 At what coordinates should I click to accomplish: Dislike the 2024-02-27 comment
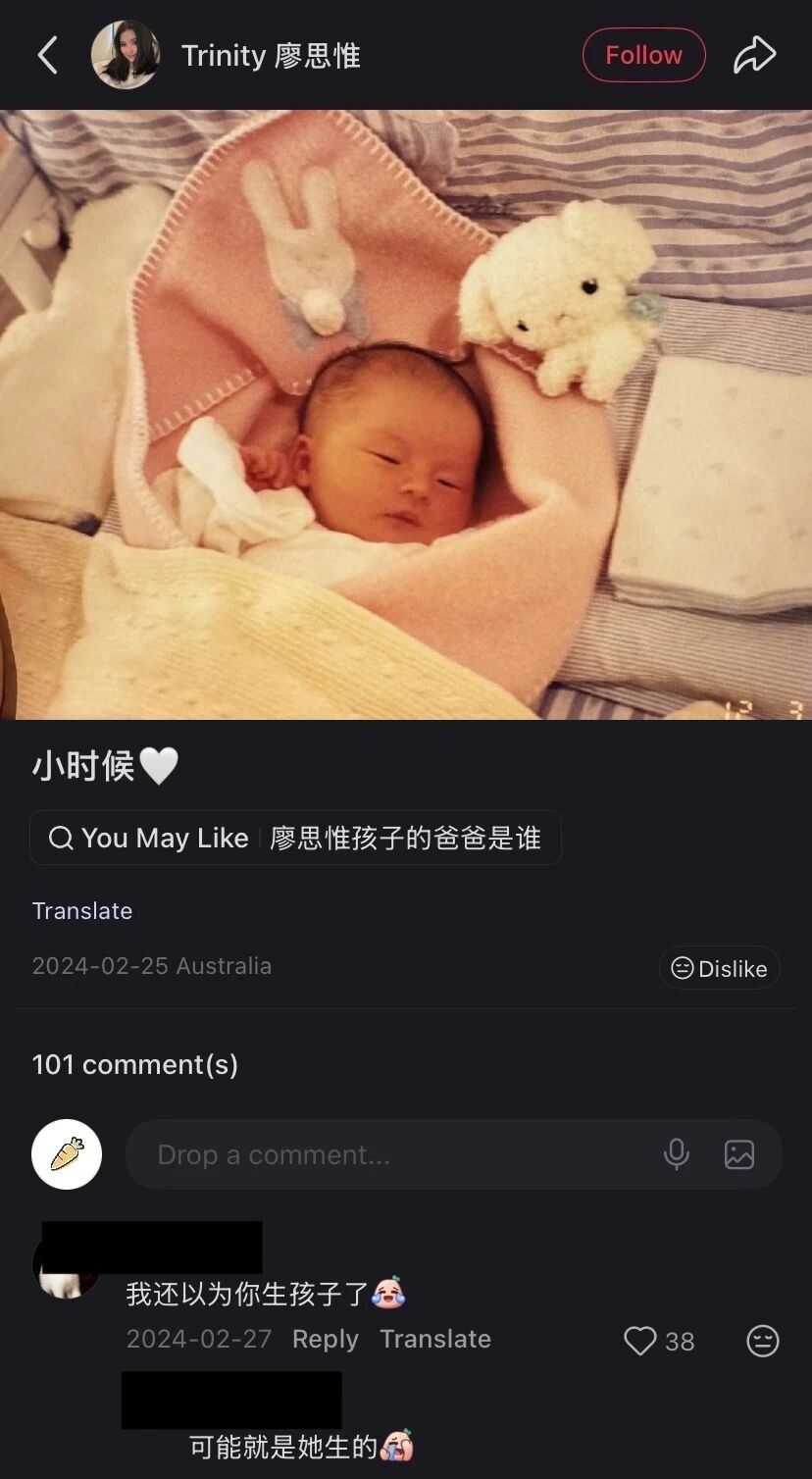763,1341
